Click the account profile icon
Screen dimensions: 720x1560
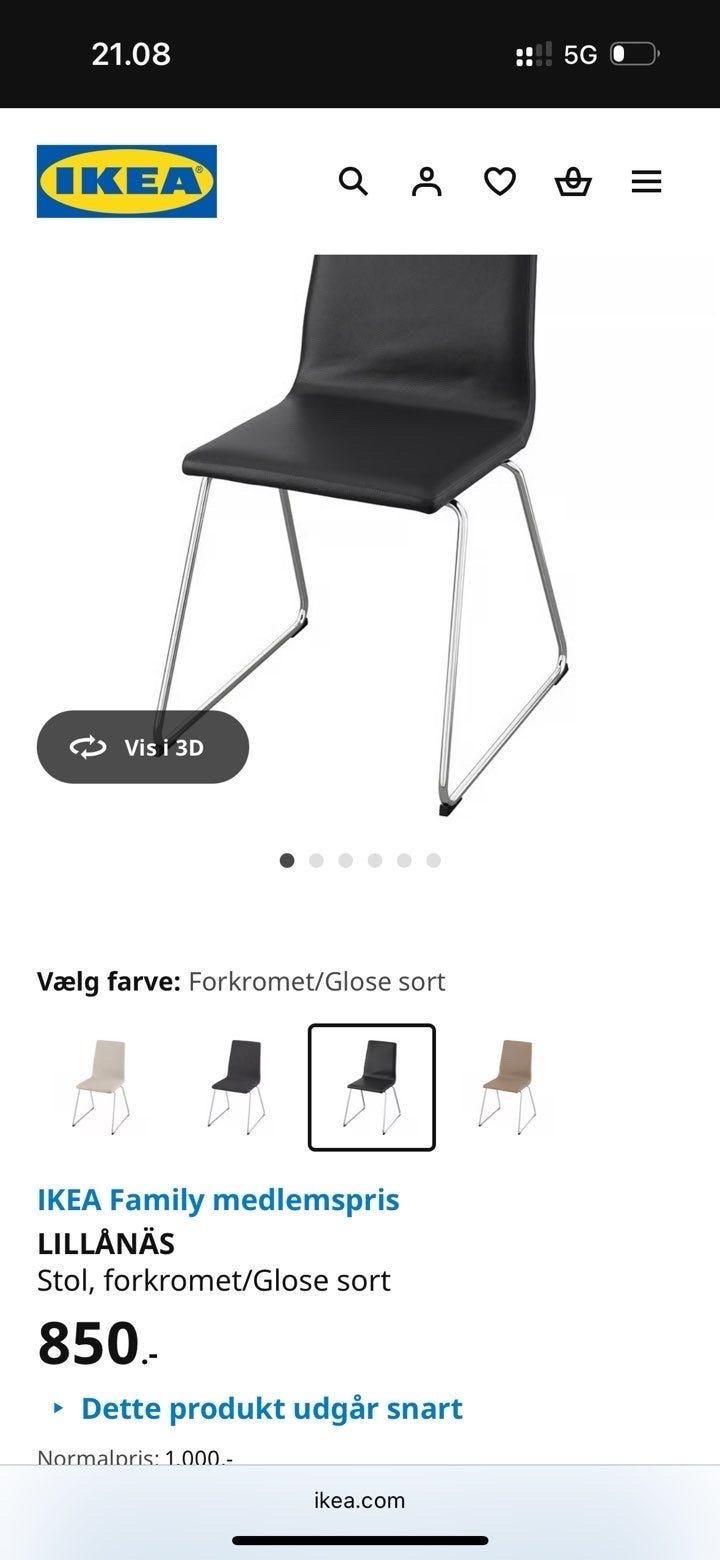426,182
